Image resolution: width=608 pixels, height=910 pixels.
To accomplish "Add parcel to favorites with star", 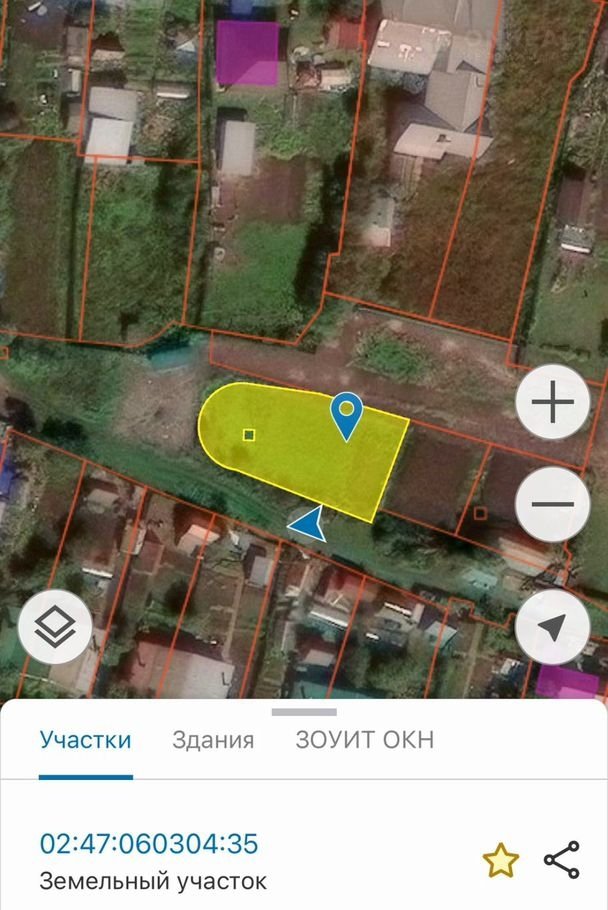I will pyautogui.click(x=500, y=860).
